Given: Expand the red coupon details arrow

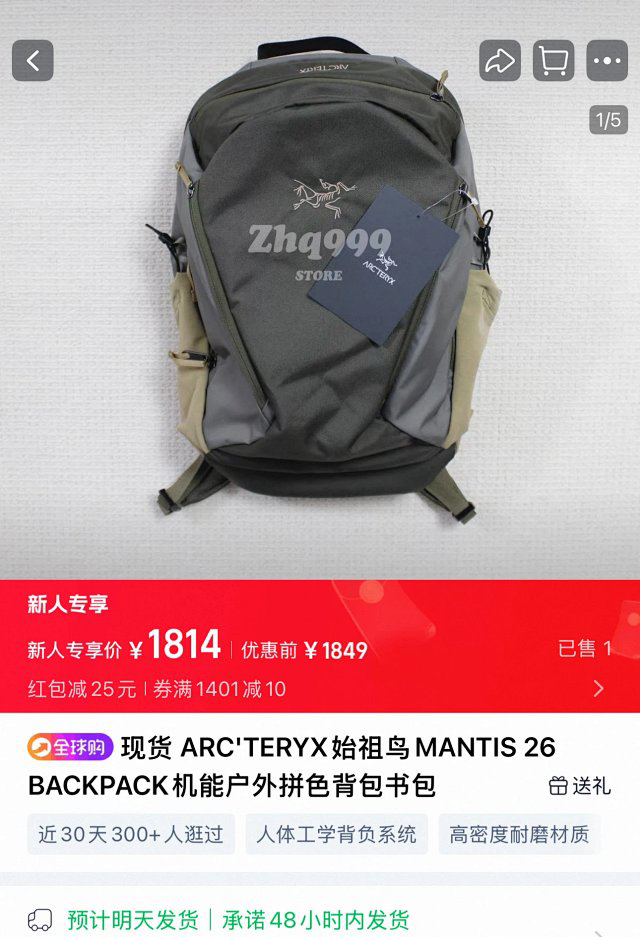Looking at the screenshot, I should pyautogui.click(x=599, y=689).
